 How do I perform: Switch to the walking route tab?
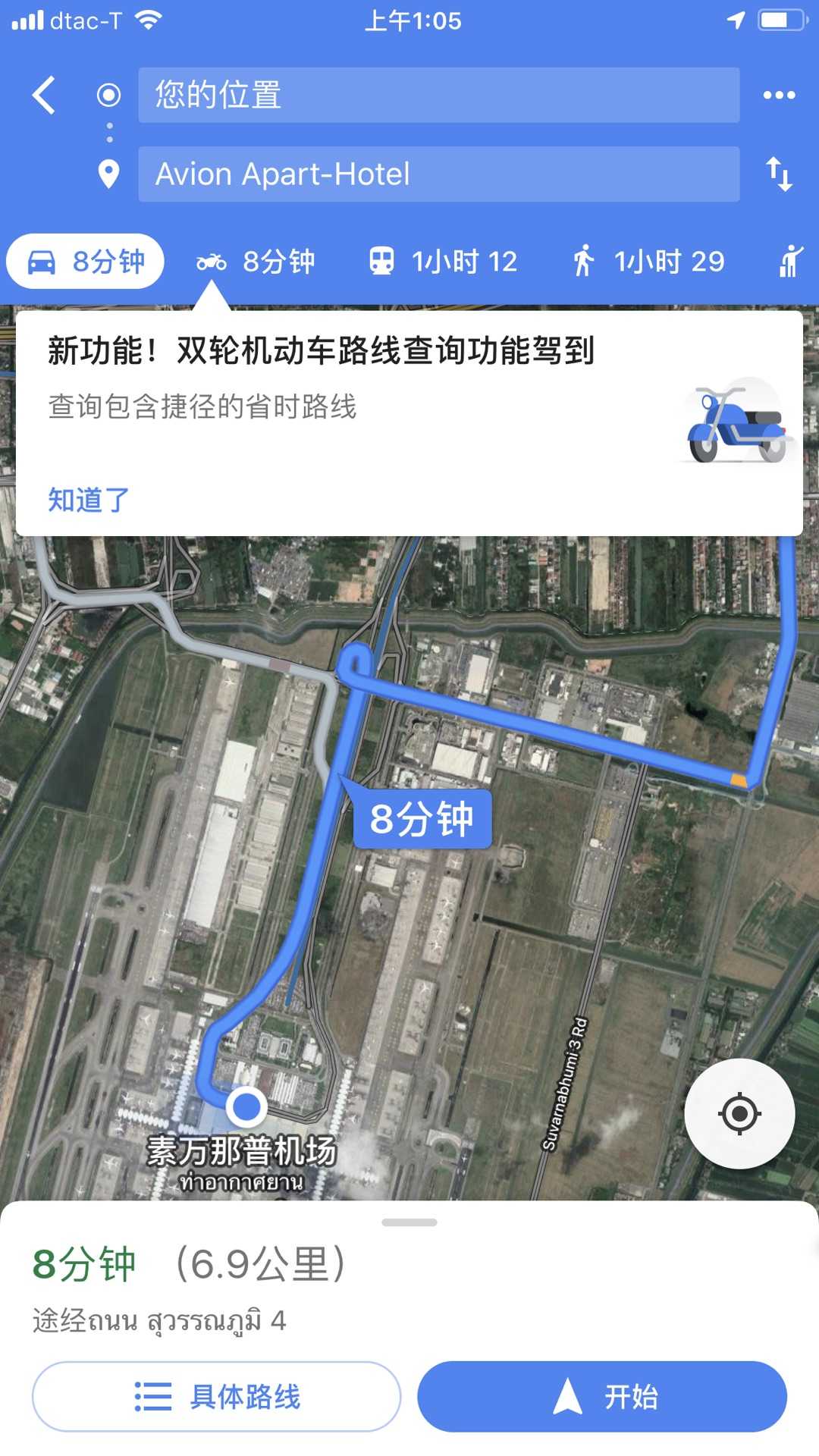[648, 262]
